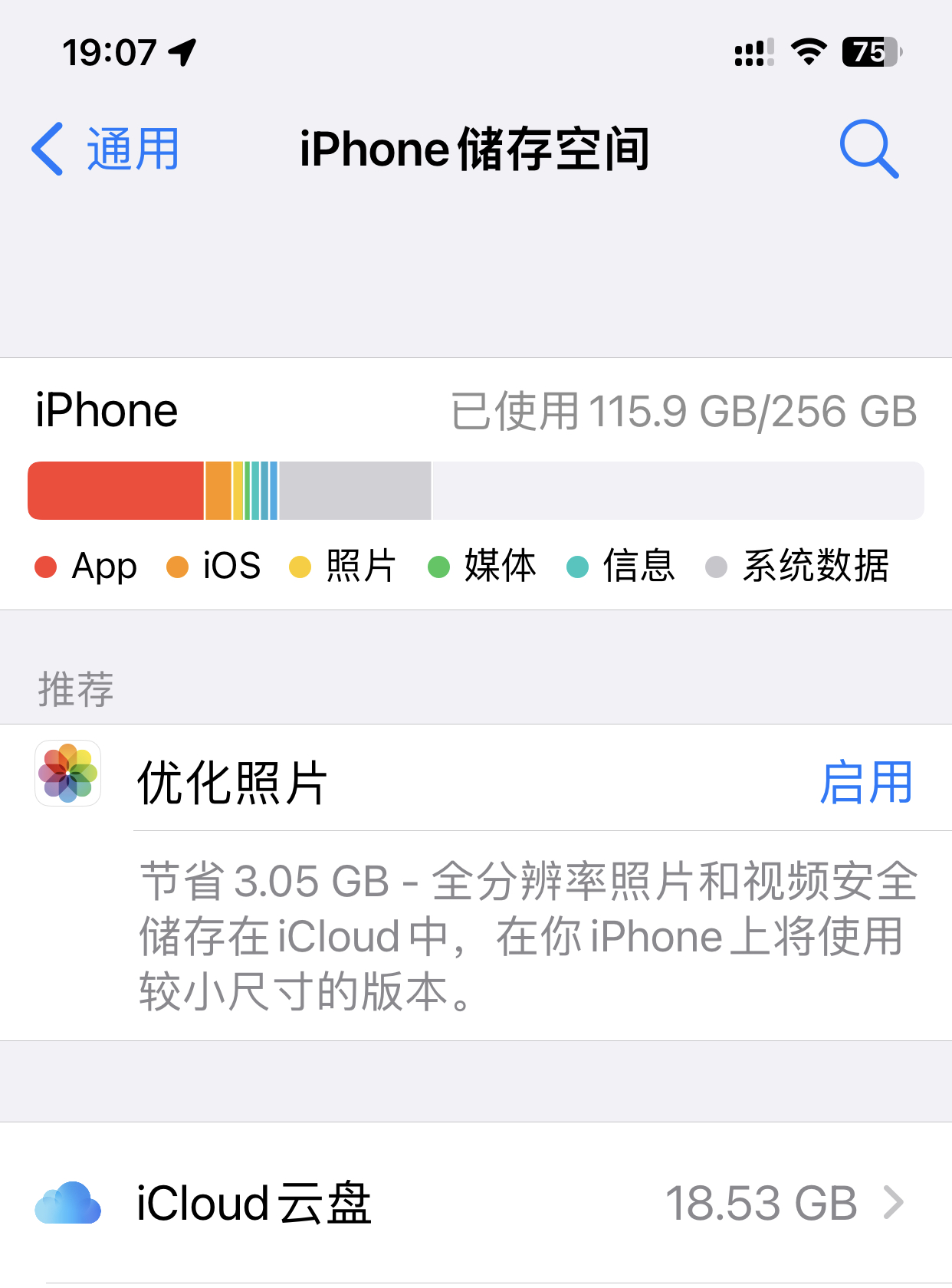The height and width of the screenshot is (1288, 952).
Task: Go back to 通用 settings
Action: point(106,149)
